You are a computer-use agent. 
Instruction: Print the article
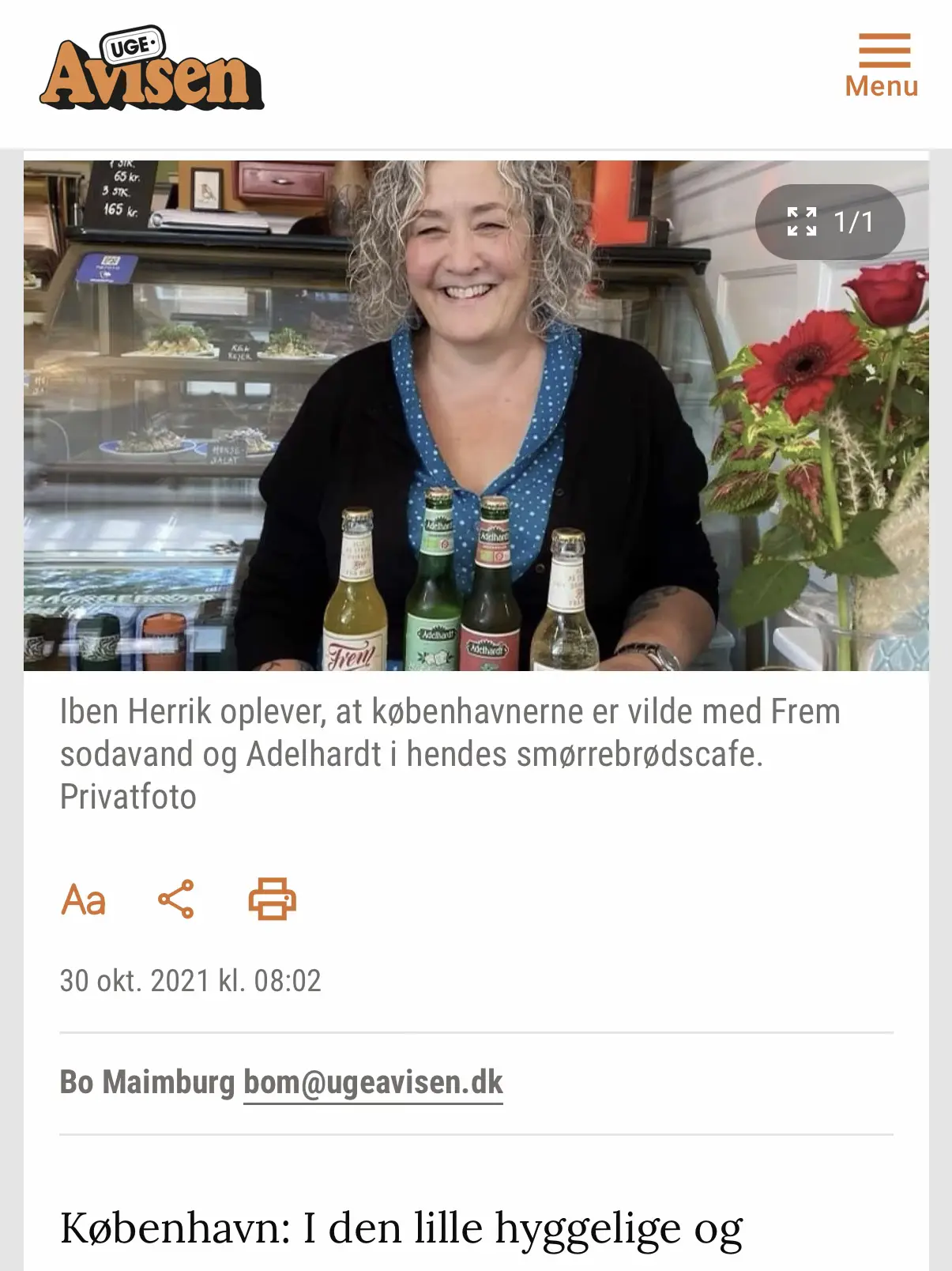click(273, 900)
